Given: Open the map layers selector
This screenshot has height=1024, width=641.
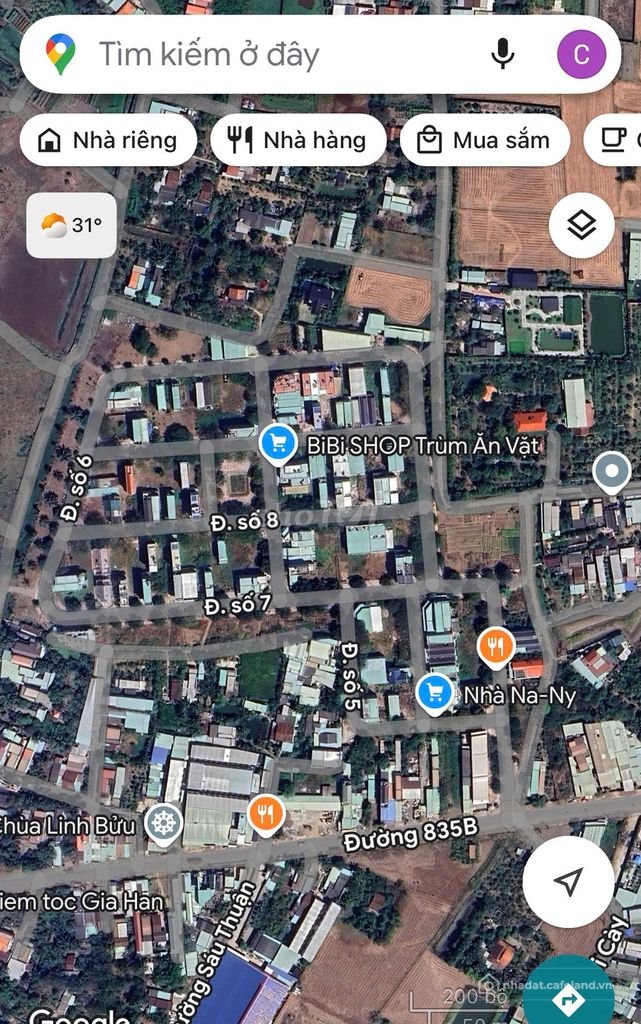Looking at the screenshot, I should [x=582, y=225].
